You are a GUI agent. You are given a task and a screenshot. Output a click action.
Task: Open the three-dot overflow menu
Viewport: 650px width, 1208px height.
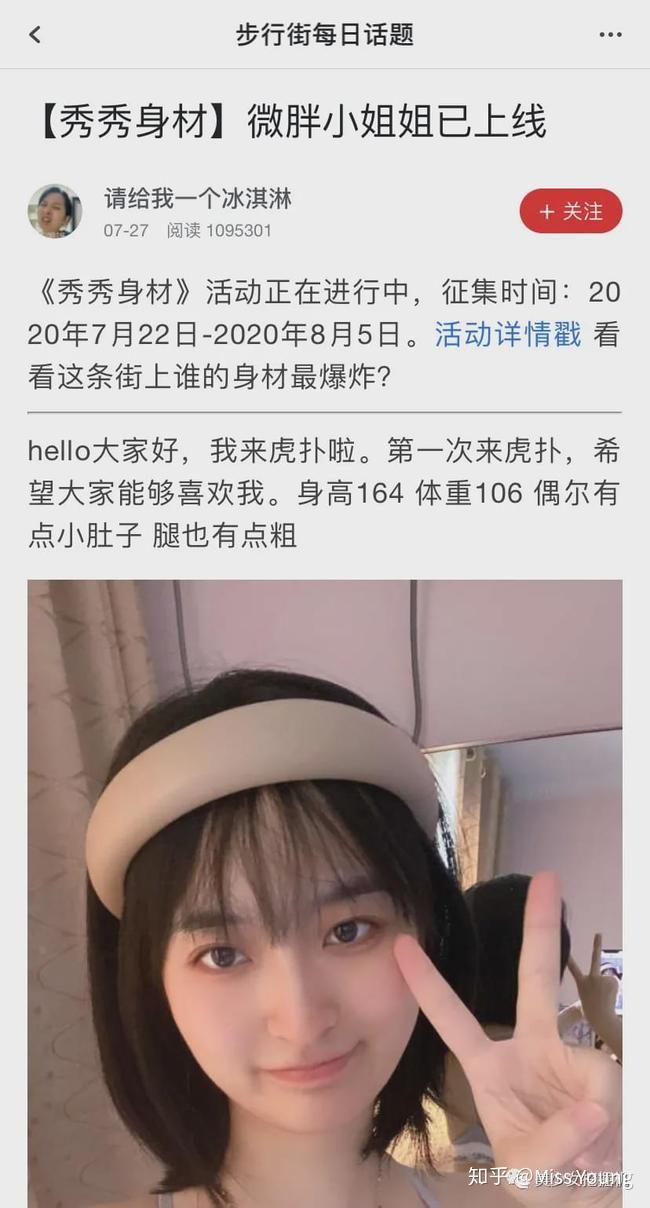[610, 35]
